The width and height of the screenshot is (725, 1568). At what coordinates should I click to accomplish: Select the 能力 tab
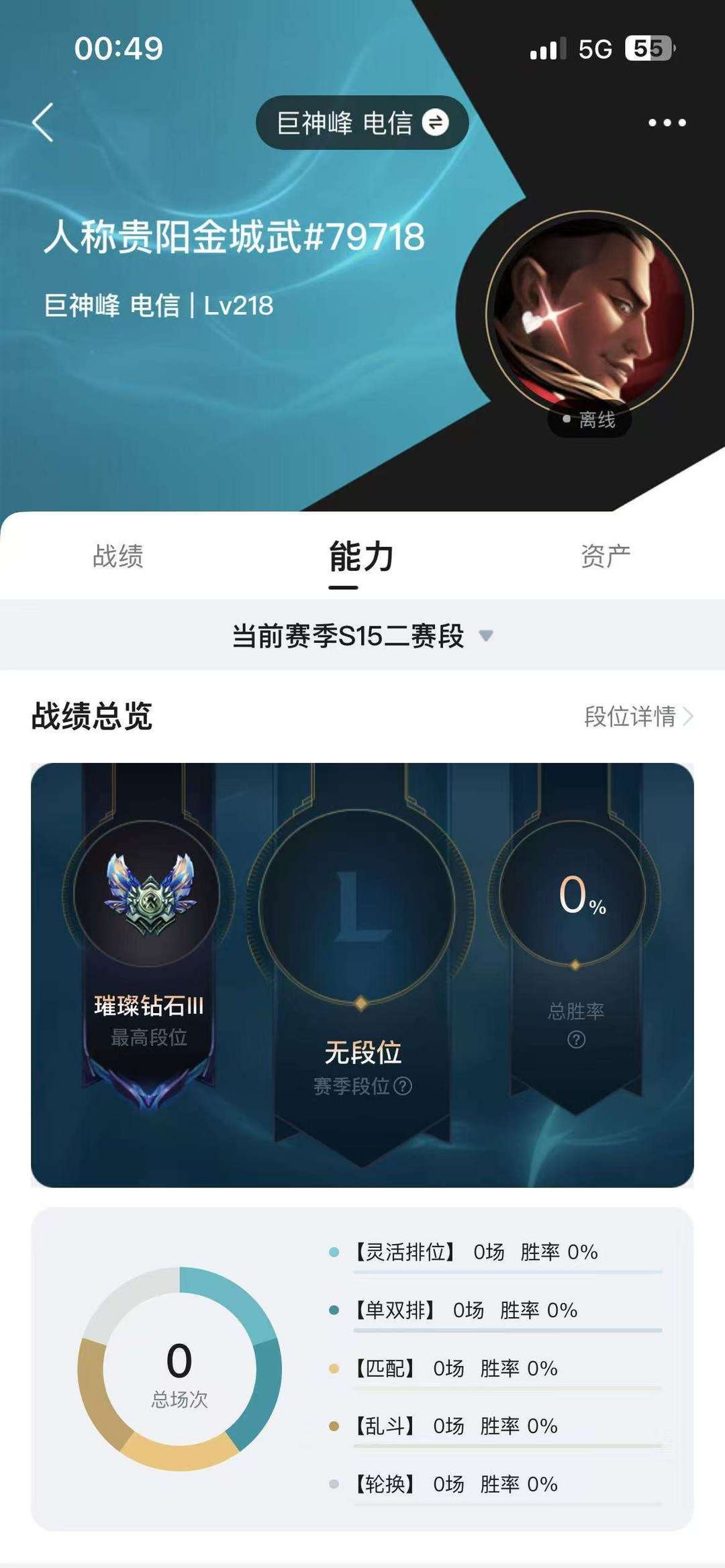(x=361, y=558)
